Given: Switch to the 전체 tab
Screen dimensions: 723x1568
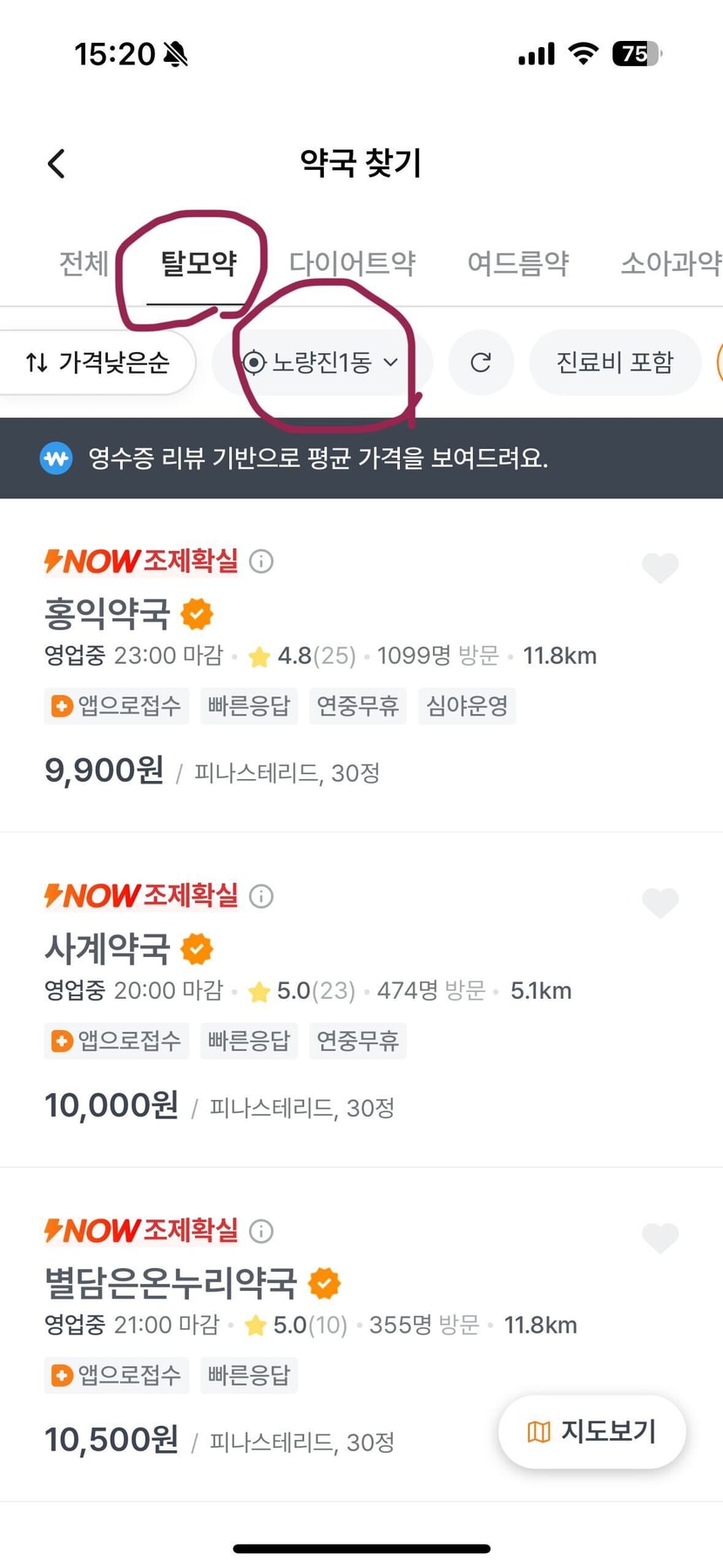Looking at the screenshot, I should coord(84,262).
